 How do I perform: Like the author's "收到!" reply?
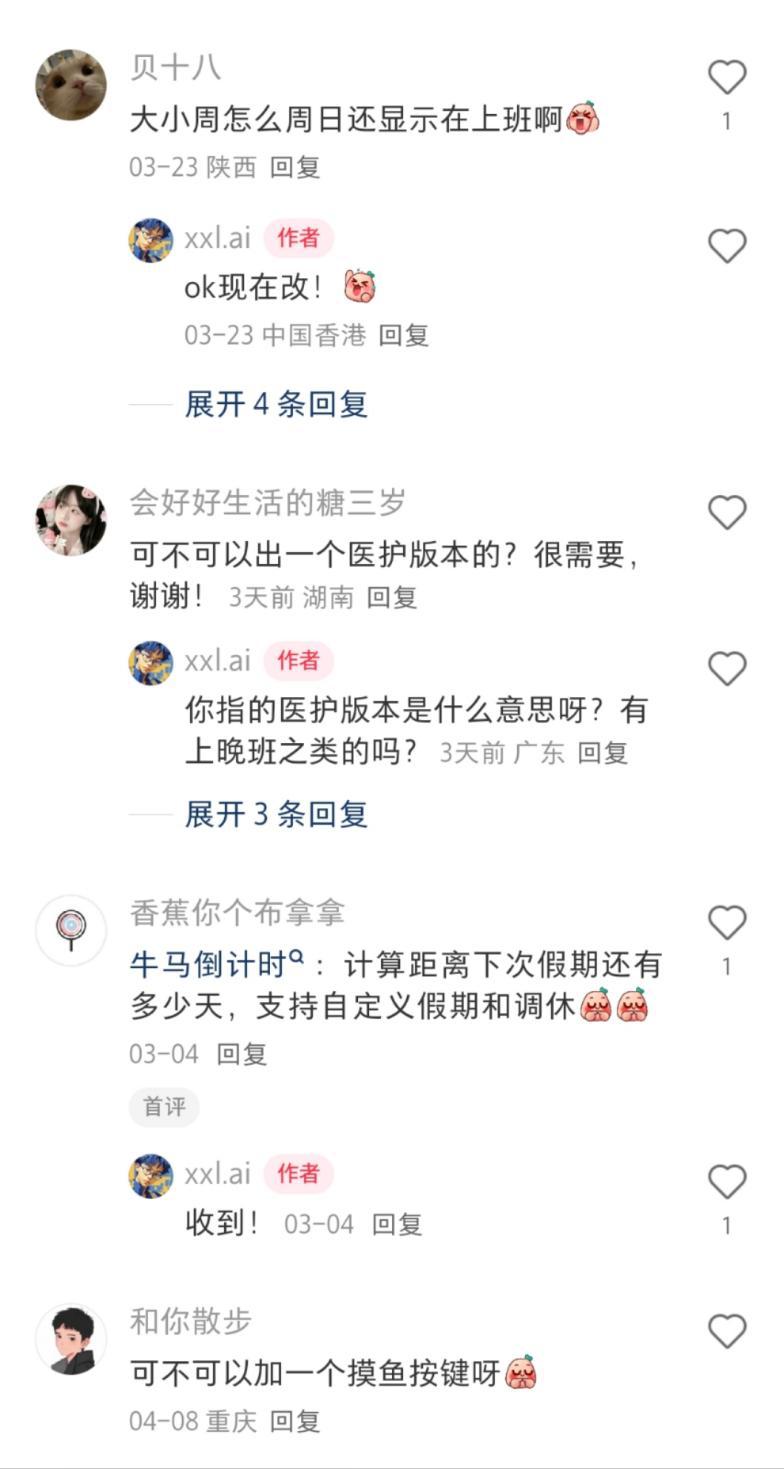click(x=727, y=1182)
